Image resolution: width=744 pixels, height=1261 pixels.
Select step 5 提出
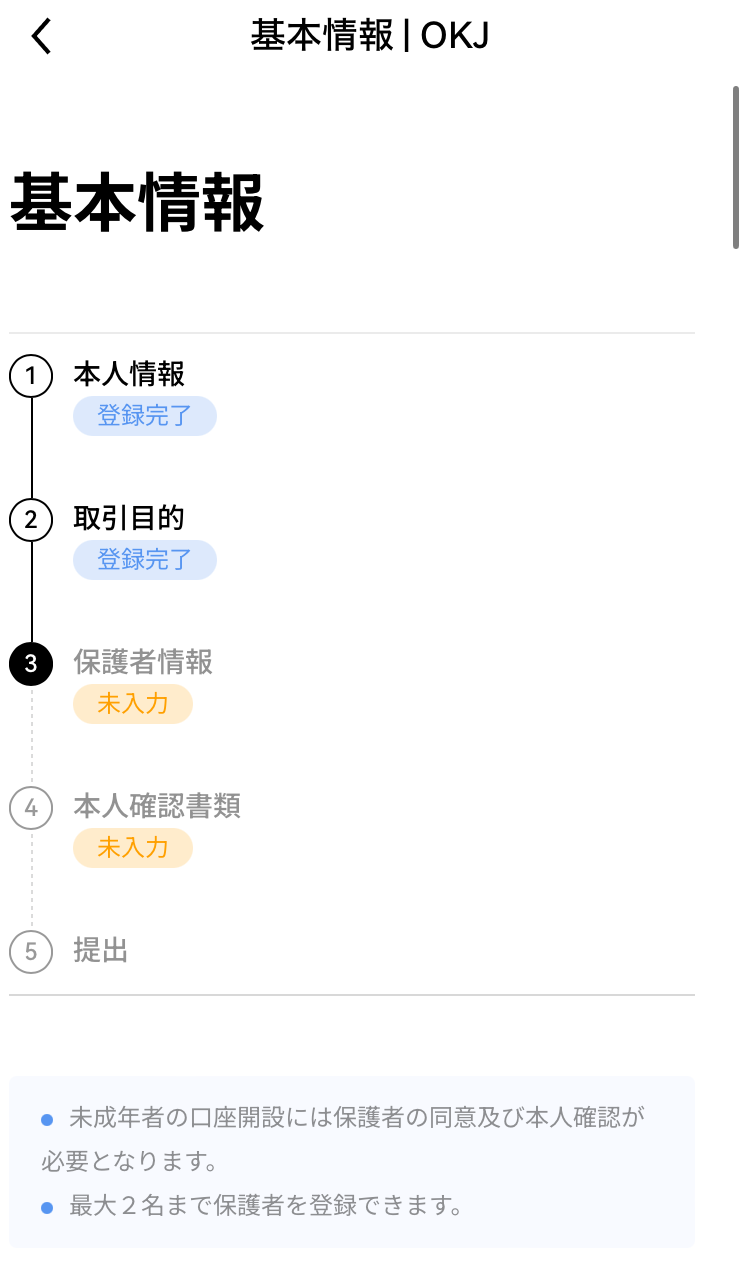coord(100,951)
